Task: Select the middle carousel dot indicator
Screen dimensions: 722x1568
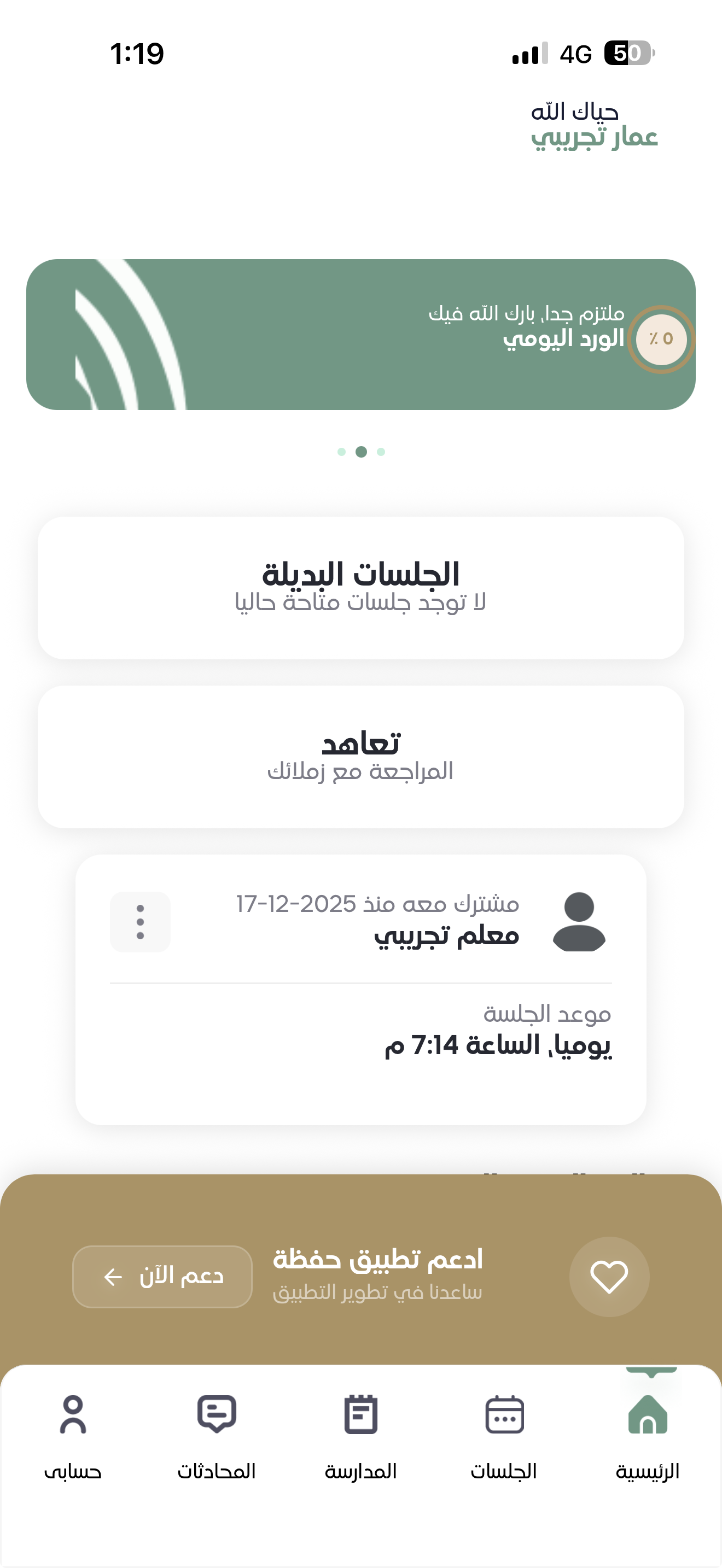Action: [361, 452]
